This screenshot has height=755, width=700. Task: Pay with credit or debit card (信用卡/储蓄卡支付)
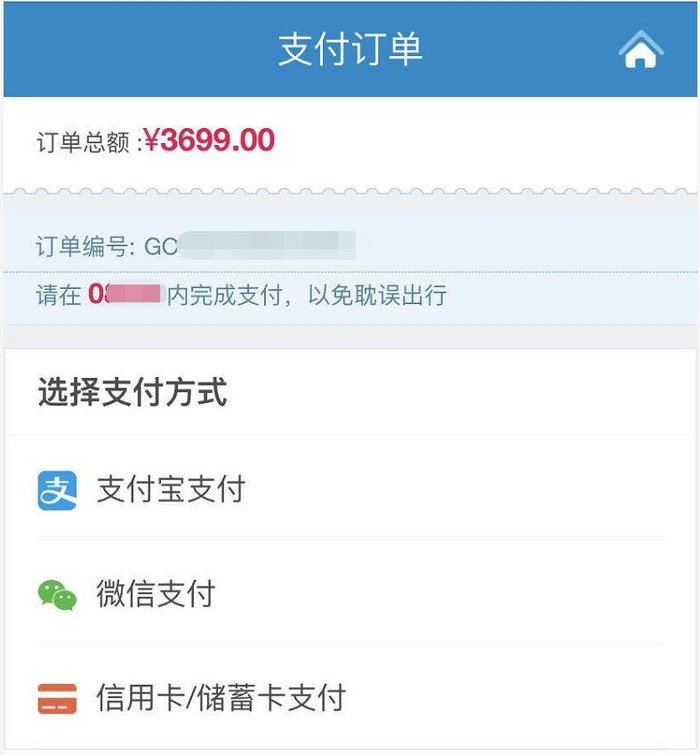(220, 697)
